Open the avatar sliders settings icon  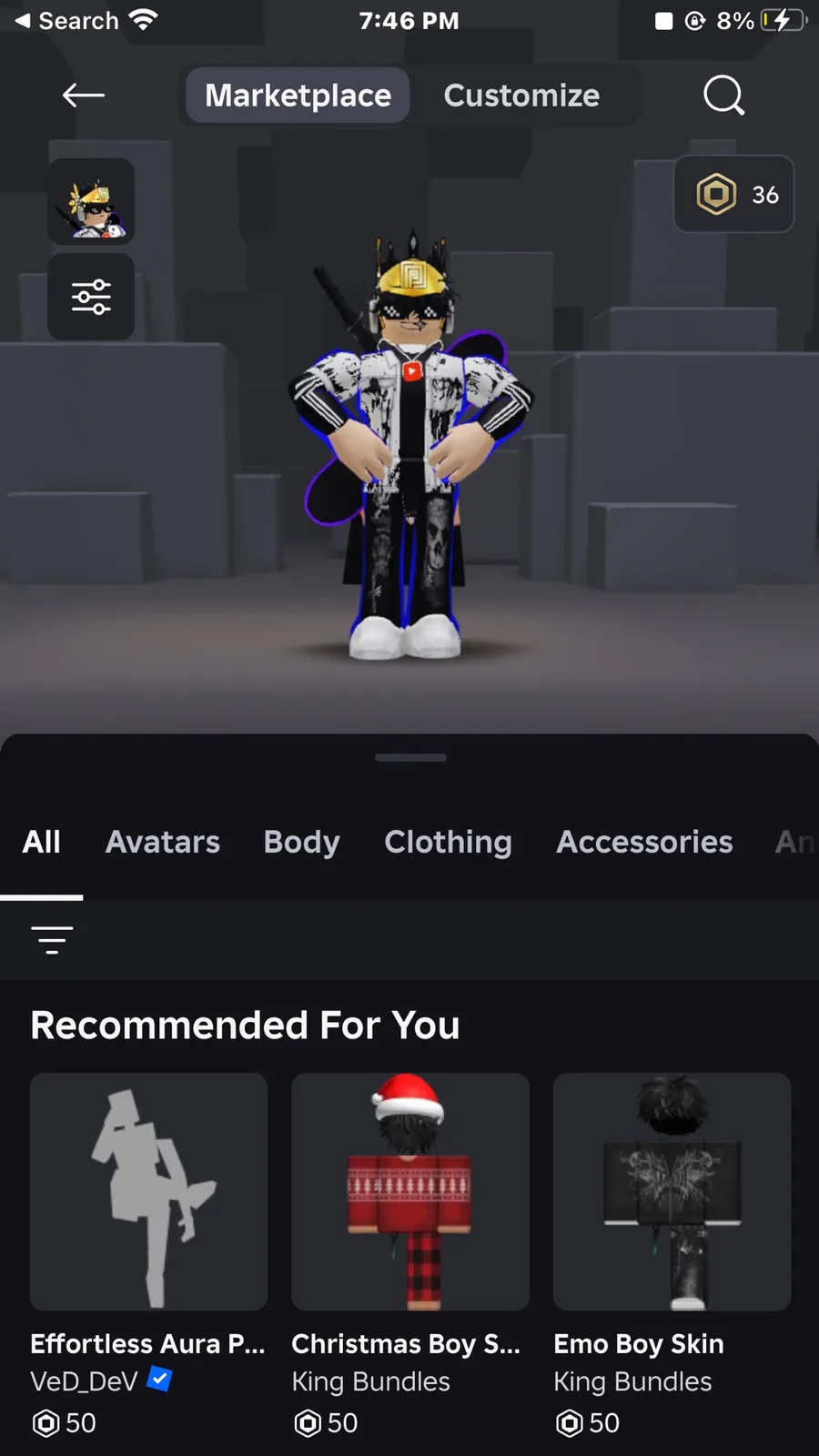pos(91,297)
